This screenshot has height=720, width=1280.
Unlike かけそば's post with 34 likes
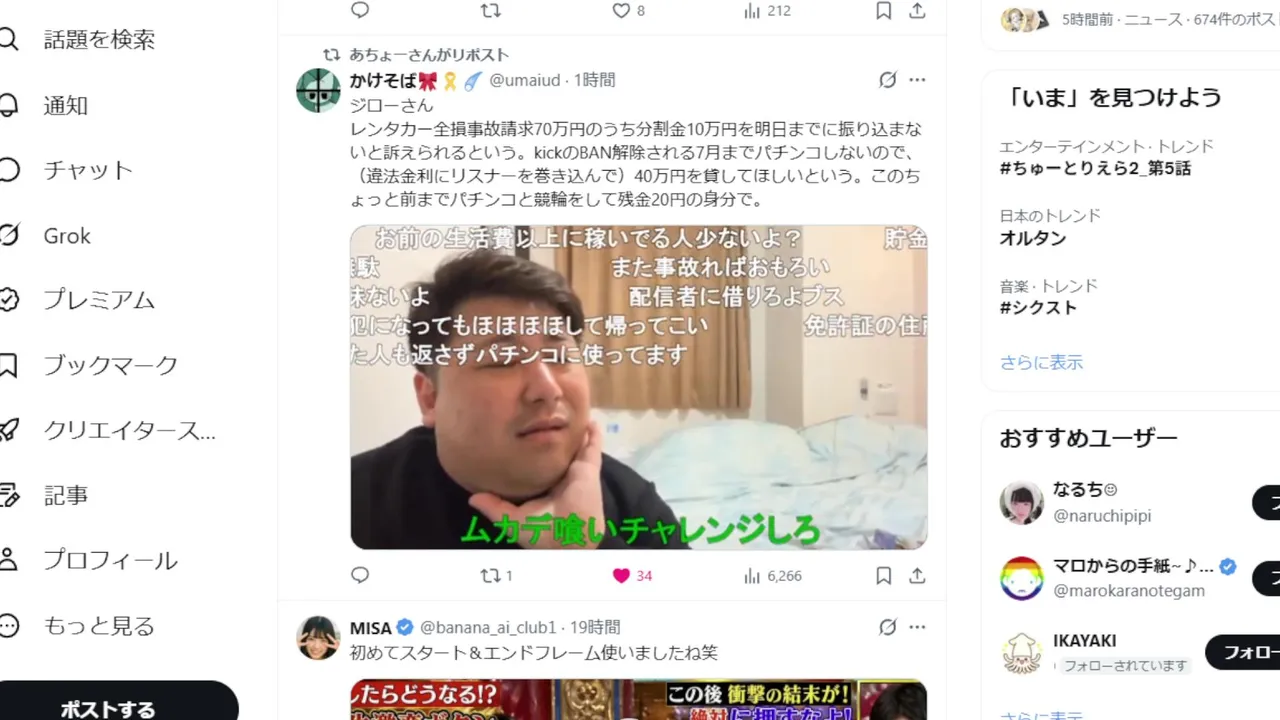621,575
